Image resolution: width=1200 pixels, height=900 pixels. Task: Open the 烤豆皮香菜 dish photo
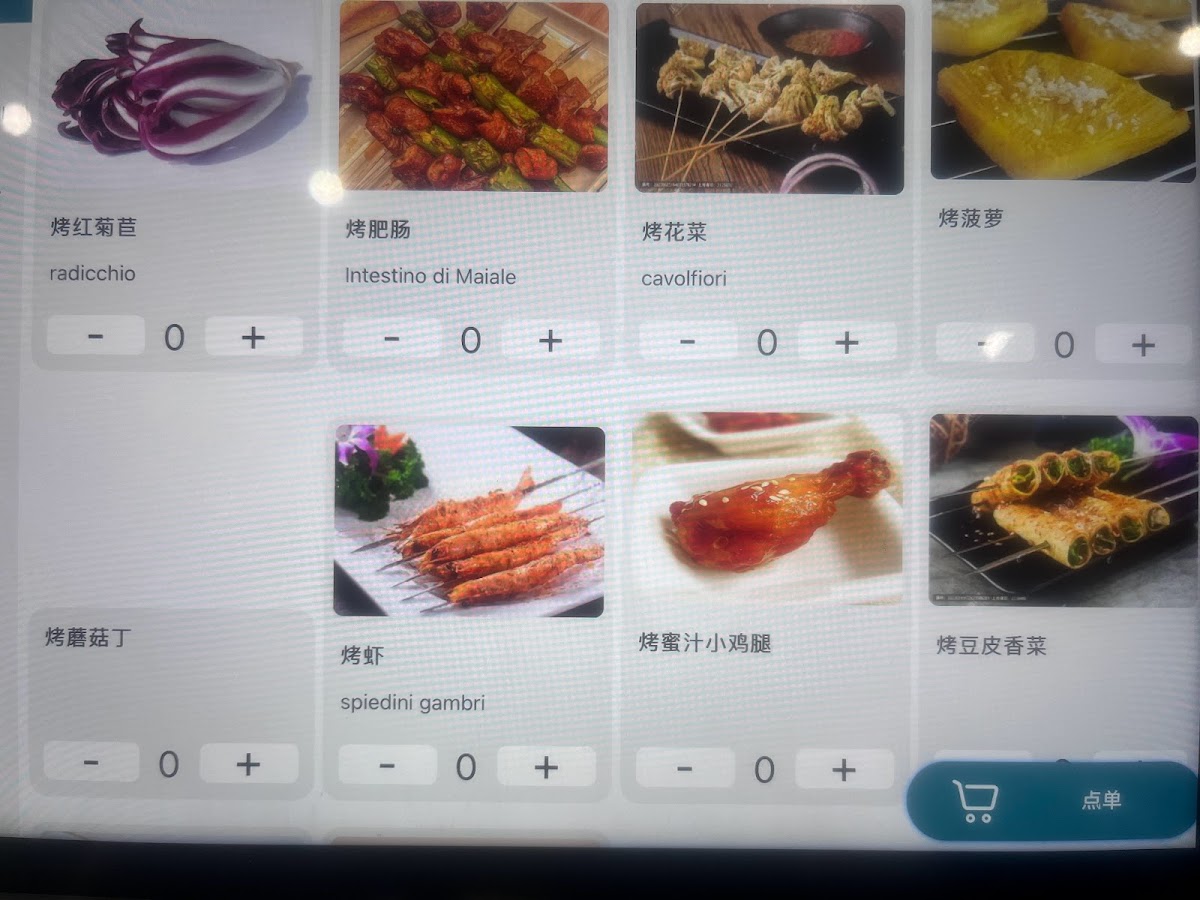(x=1063, y=511)
